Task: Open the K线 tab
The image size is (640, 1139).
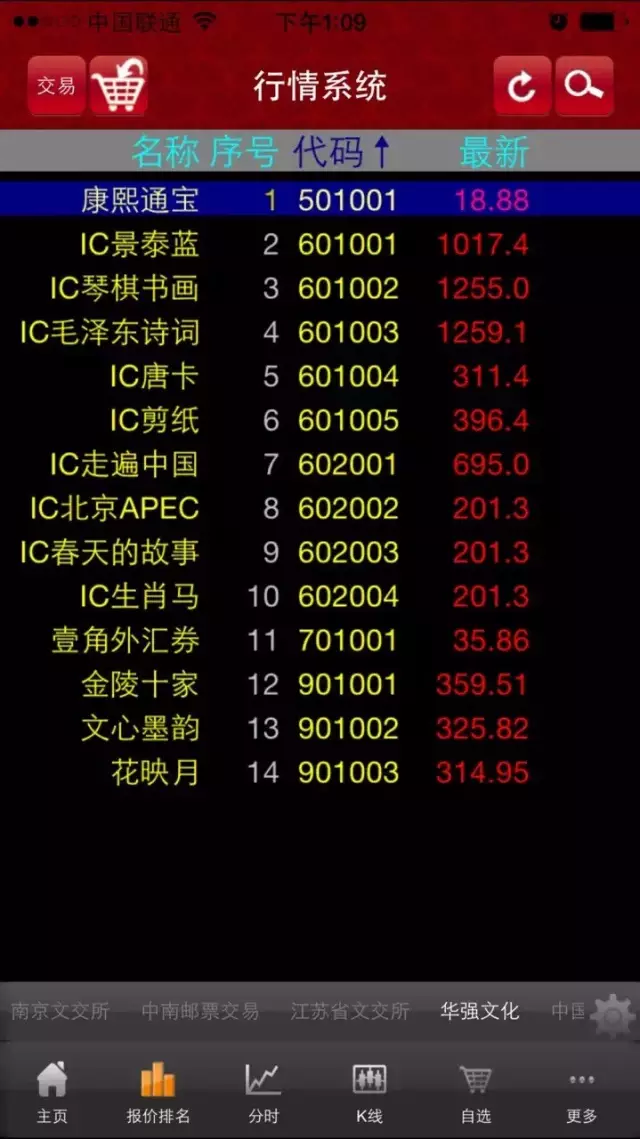Action: 369,1092
